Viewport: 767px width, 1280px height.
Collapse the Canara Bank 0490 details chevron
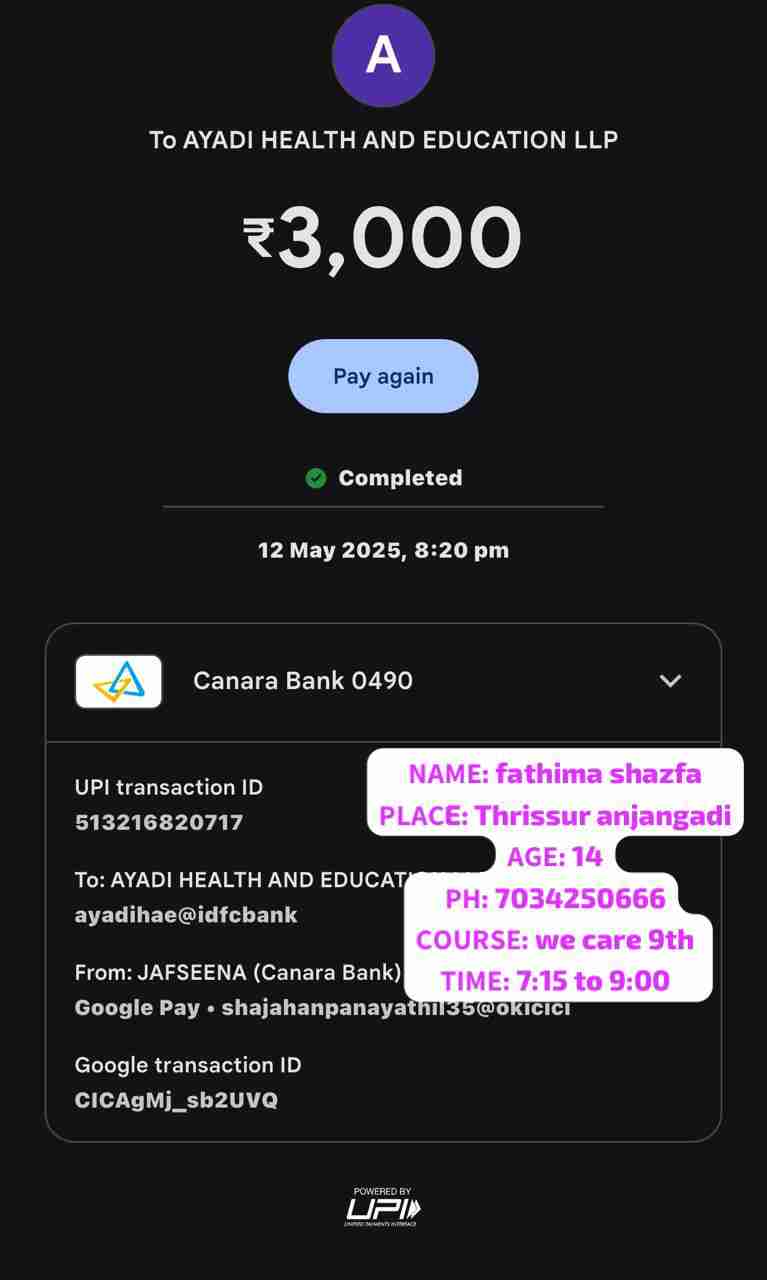(x=670, y=681)
